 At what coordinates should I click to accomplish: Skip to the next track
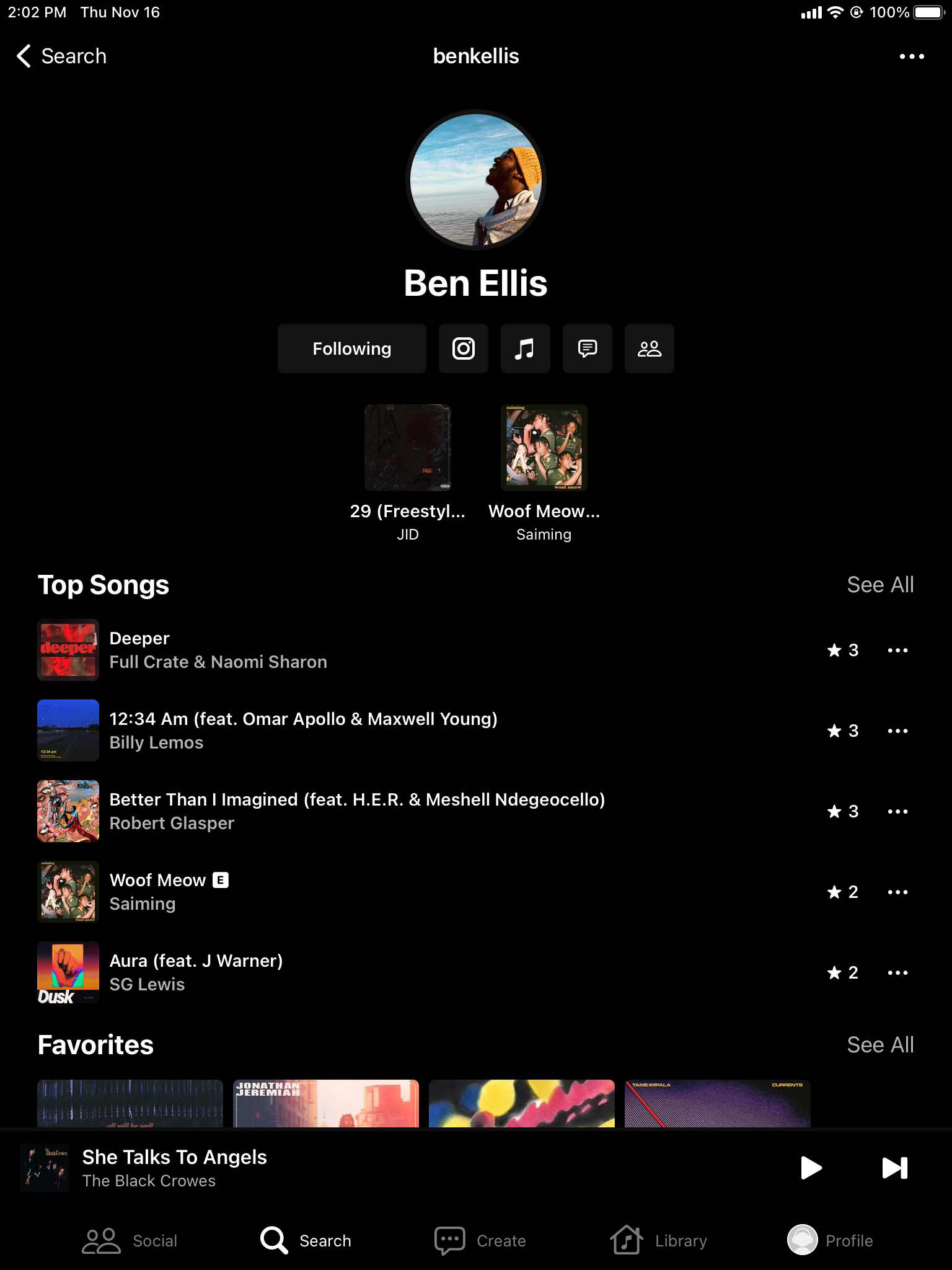[894, 1168]
